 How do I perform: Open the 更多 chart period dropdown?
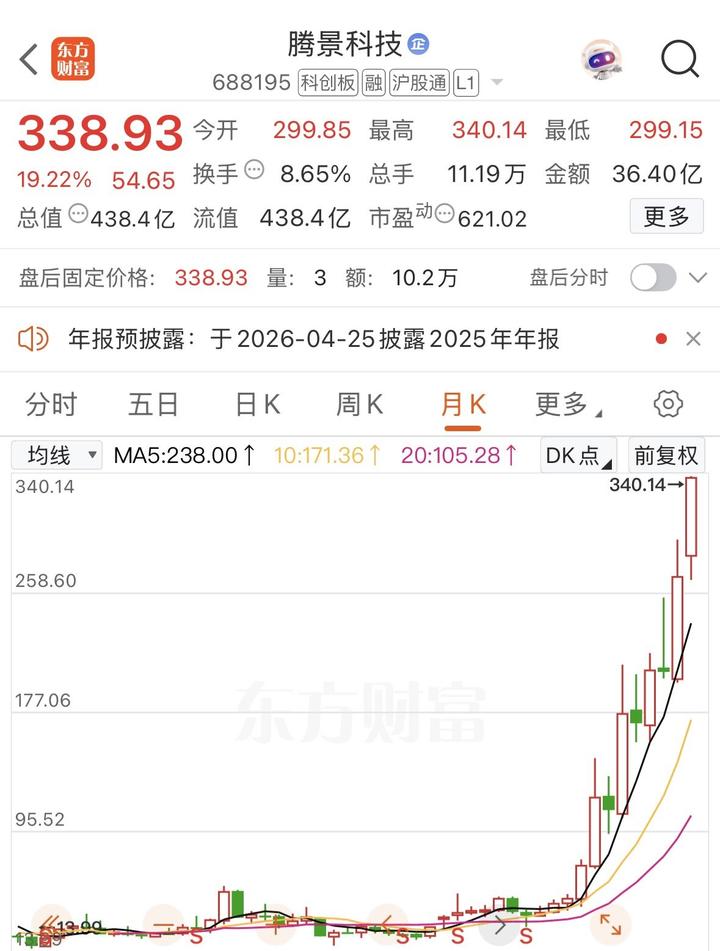[x=568, y=404]
